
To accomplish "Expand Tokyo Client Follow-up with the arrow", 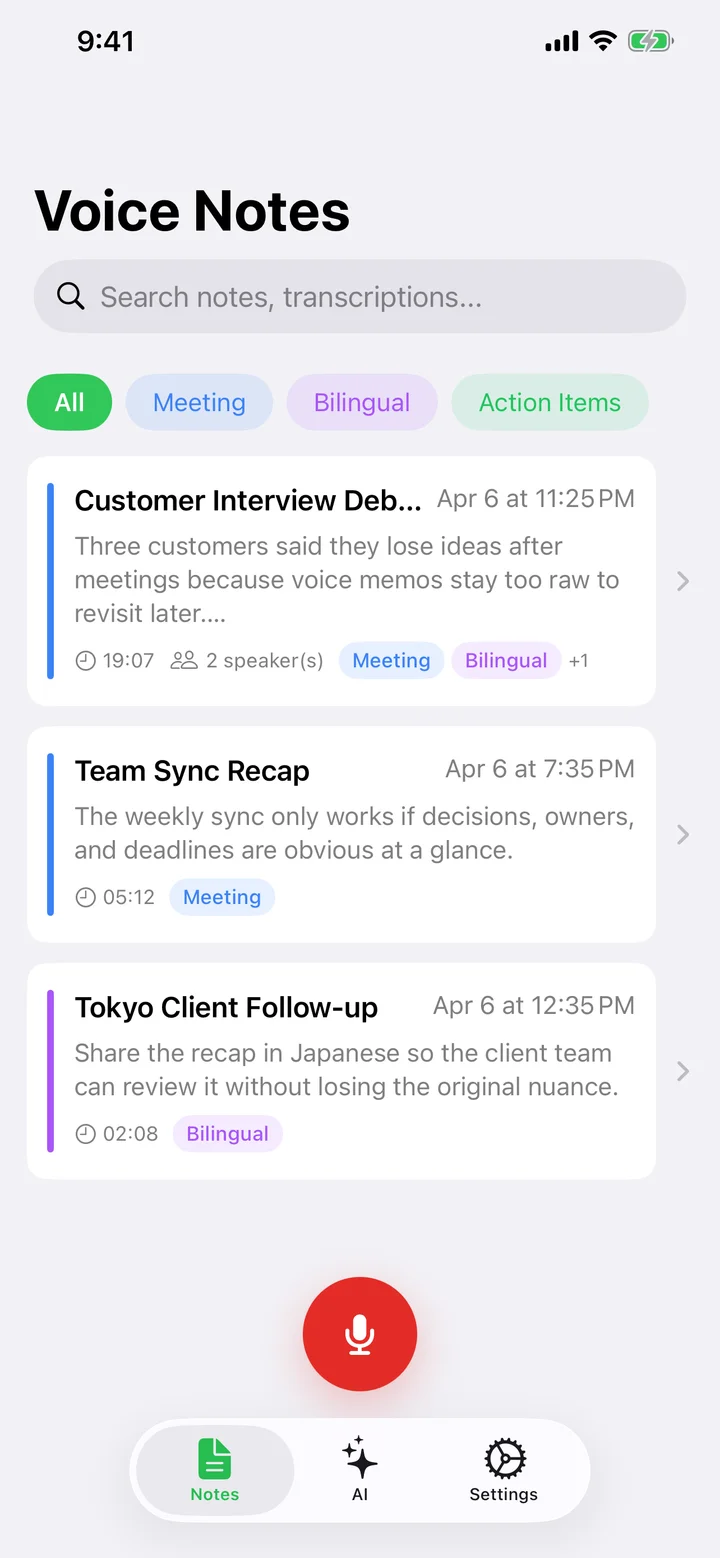I will [683, 1071].
